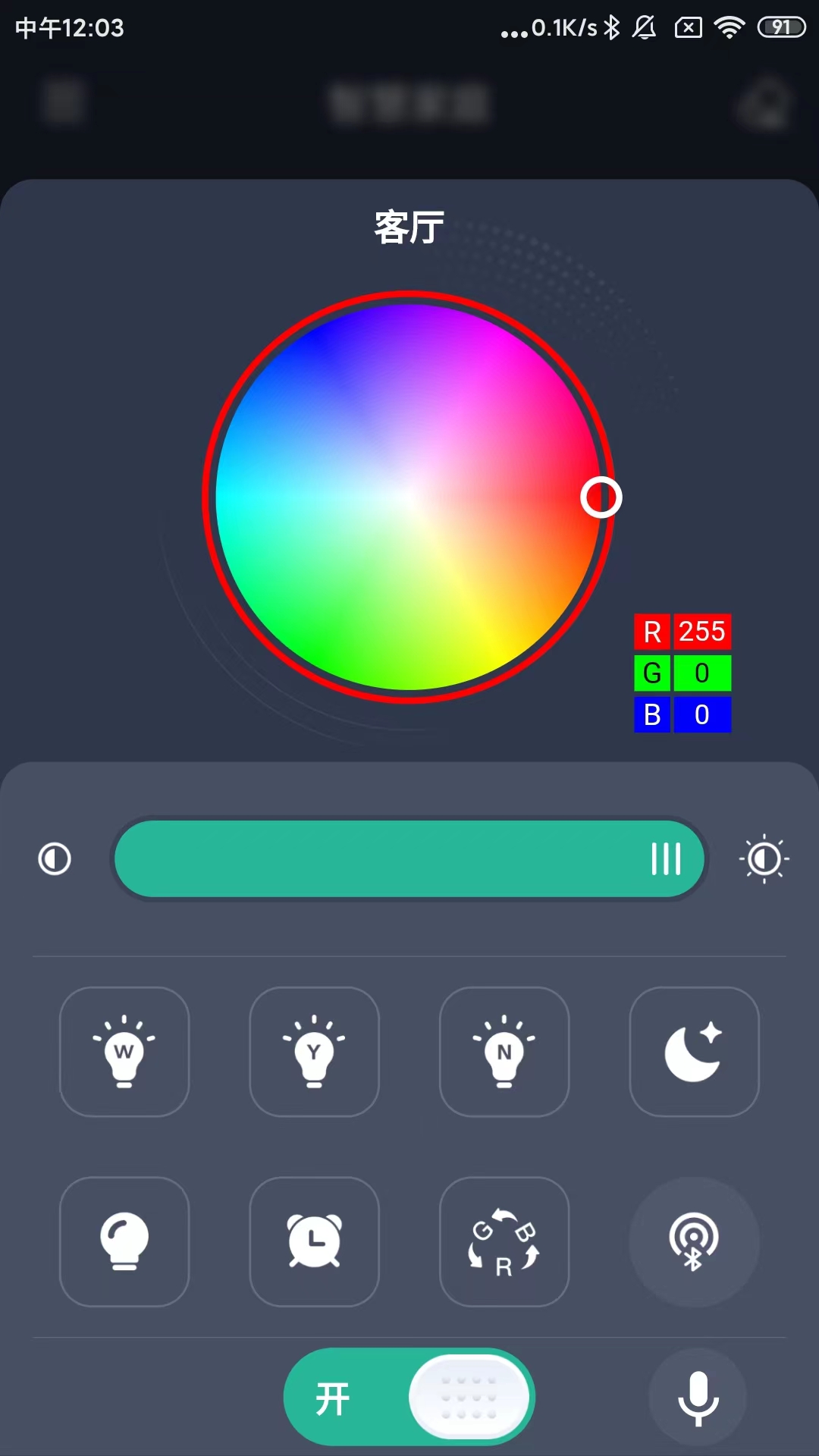This screenshot has width=819, height=1456.
Task: Select the White light (W) mode
Action: [124, 1054]
